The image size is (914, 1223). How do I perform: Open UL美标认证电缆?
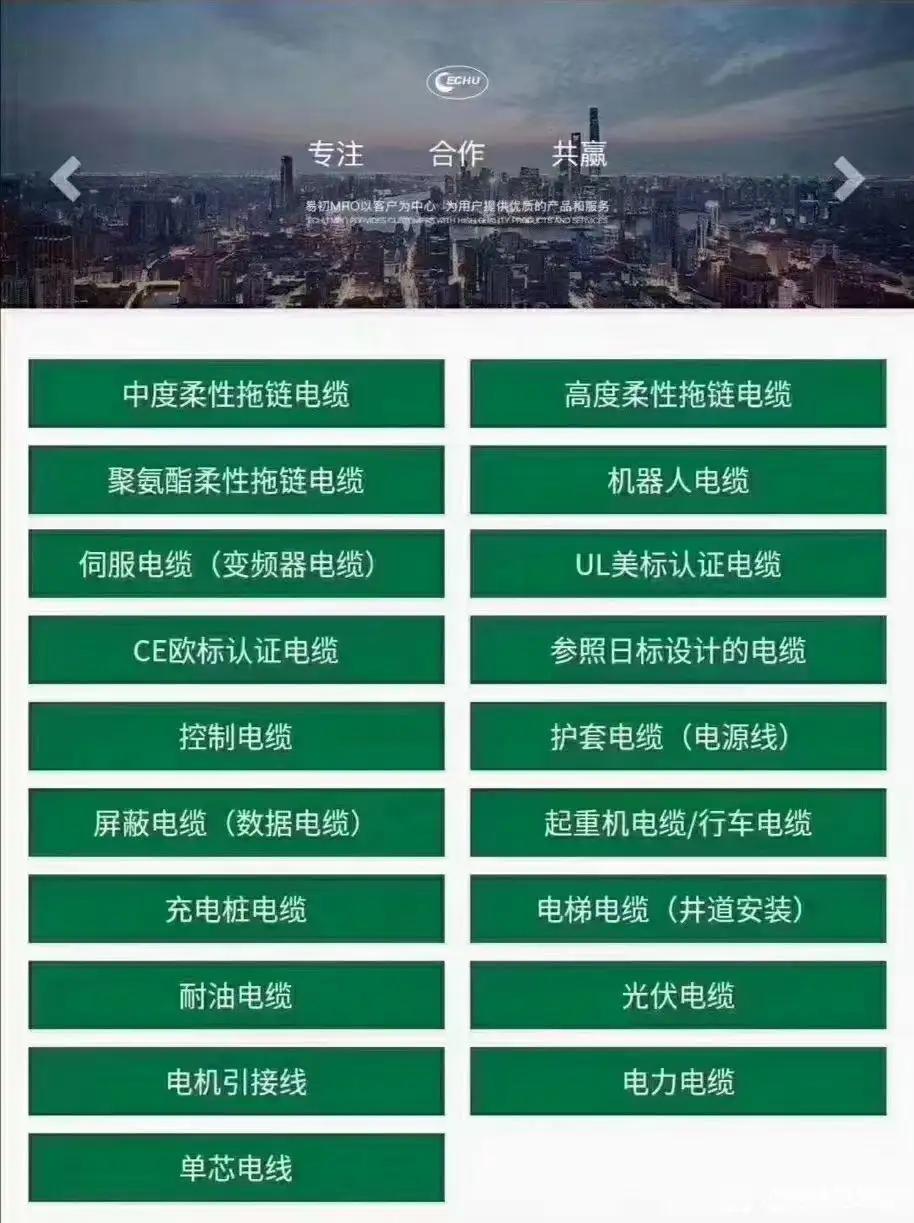click(678, 565)
